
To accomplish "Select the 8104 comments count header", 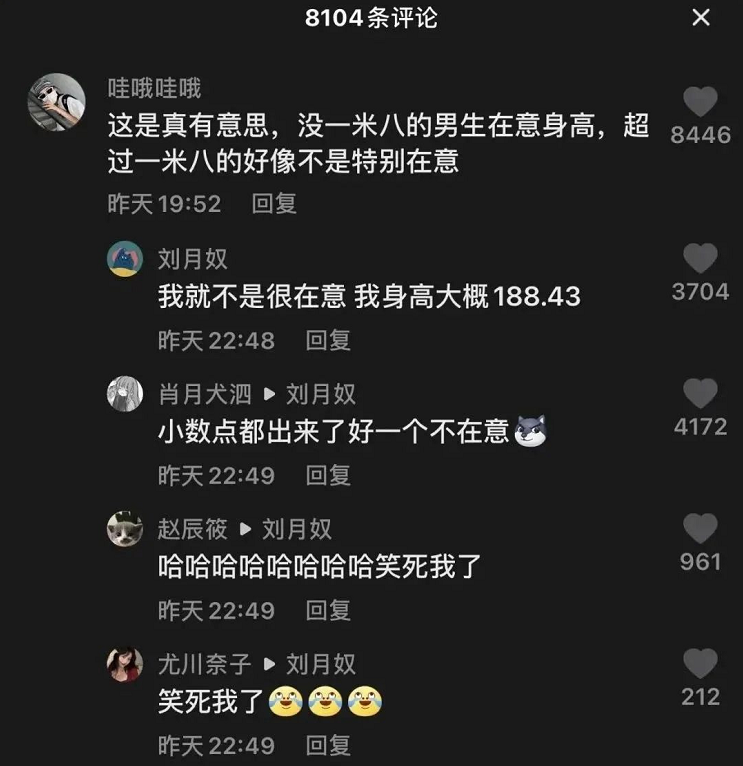I will click(371, 17).
